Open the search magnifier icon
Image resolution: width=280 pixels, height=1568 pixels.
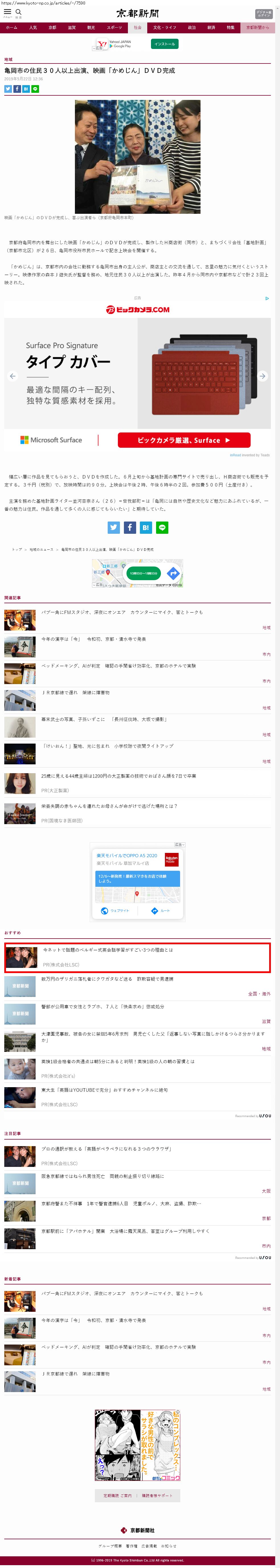[18, 12]
